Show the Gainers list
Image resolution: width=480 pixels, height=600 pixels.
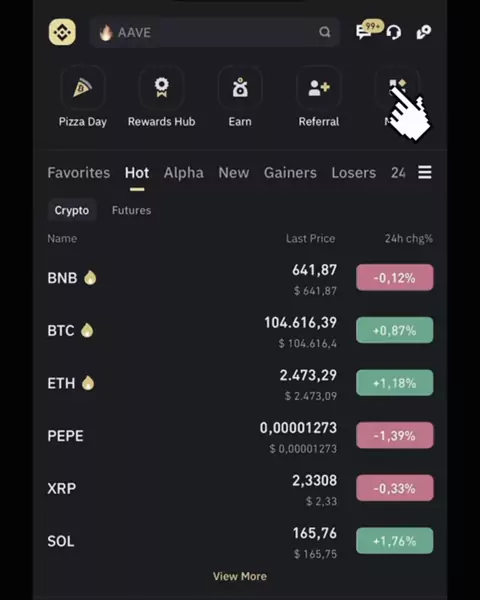point(290,173)
